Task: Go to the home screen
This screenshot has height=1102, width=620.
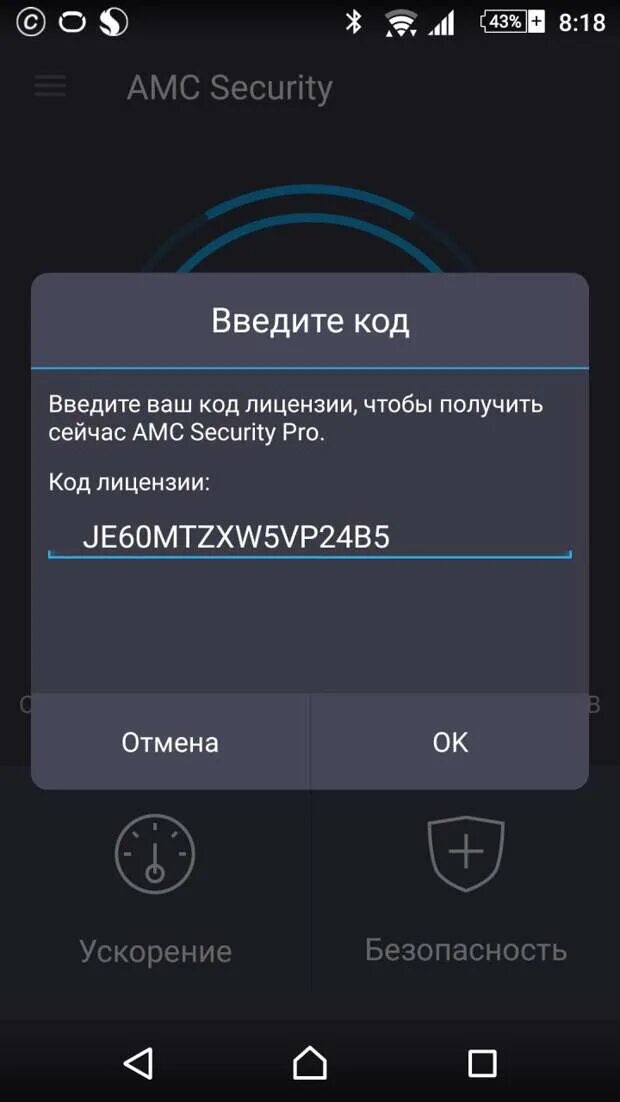Action: 310,1062
